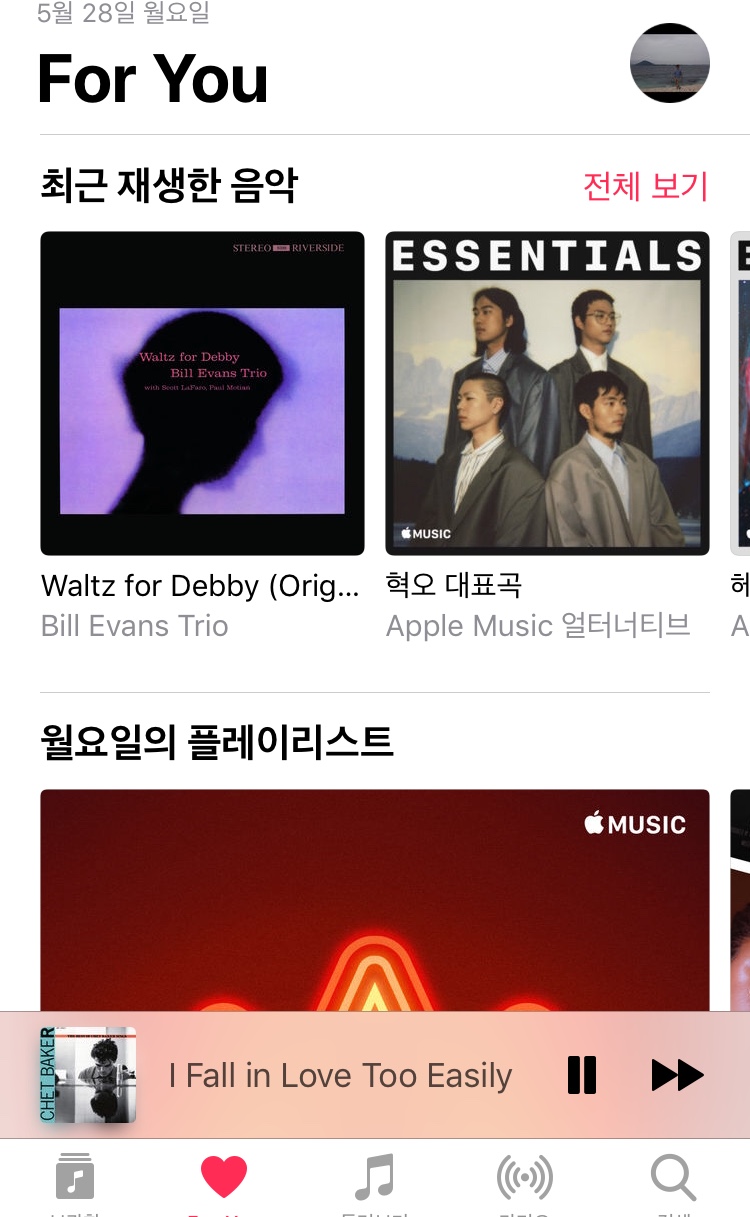Screen dimensions: 750x1217
Task: Pause the currently playing song
Action: [x=581, y=1075]
